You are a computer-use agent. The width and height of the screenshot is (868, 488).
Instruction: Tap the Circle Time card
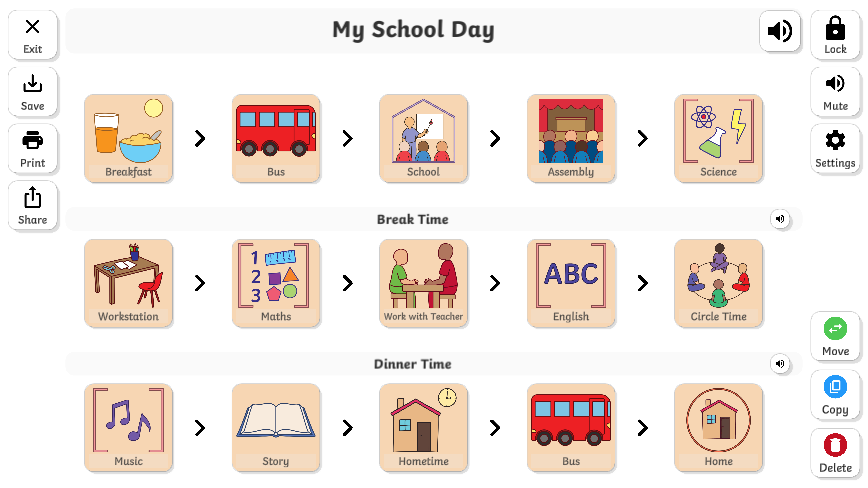coord(718,283)
